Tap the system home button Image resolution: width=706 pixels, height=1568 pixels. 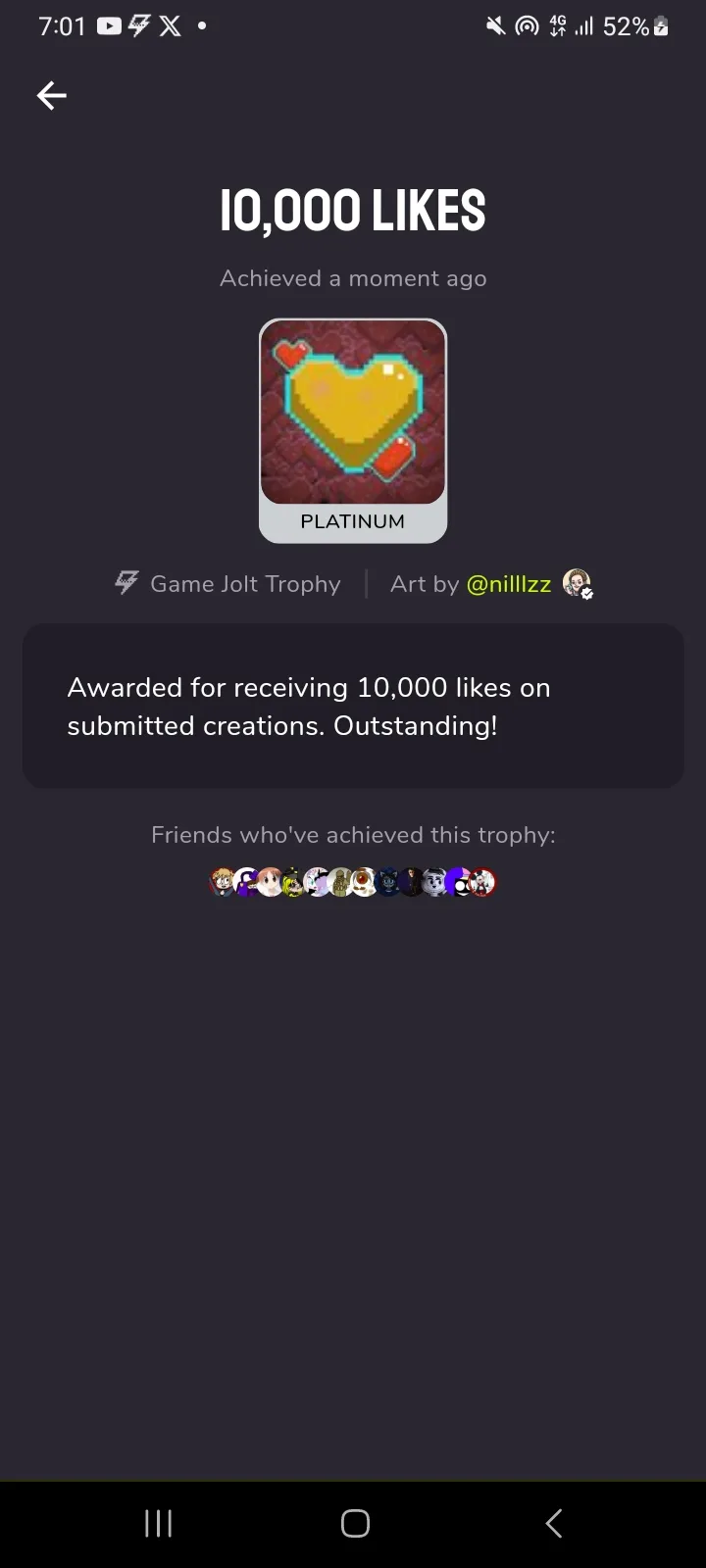[354, 1523]
